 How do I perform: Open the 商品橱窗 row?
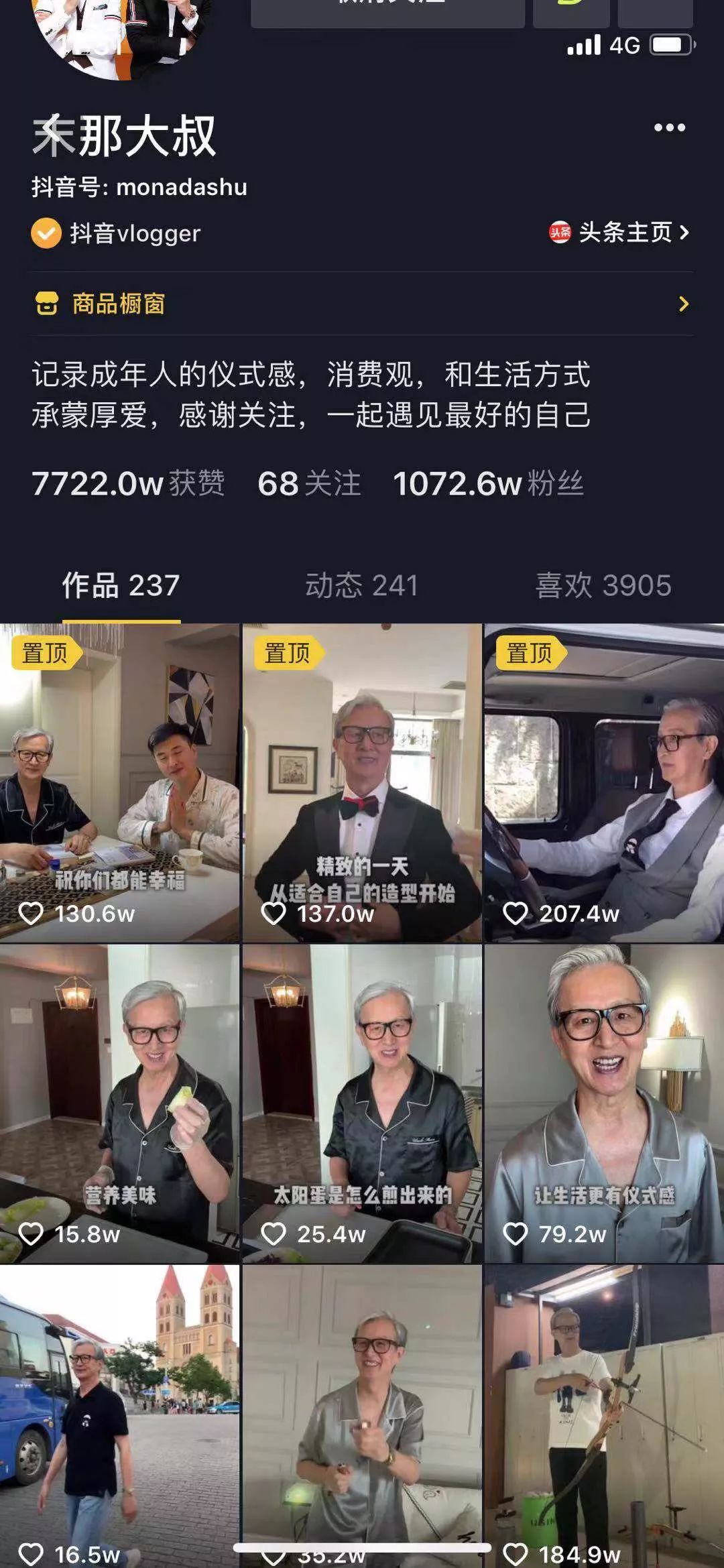pos(362,304)
